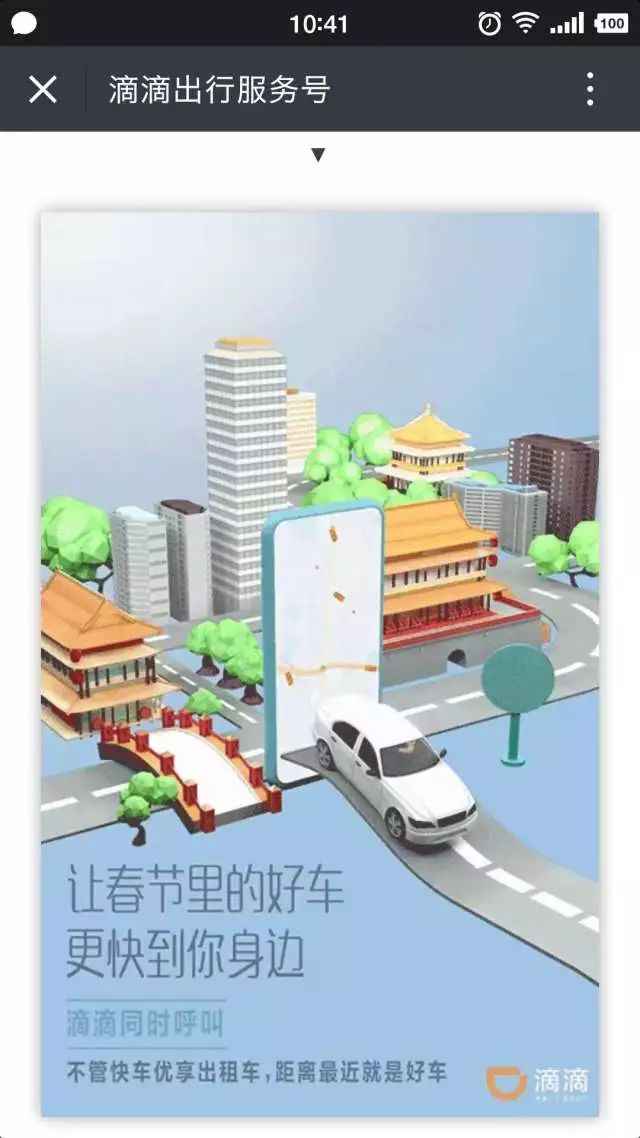Open the three-dot overflow menu
This screenshot has height=1138, width=640.
(590, 89)
